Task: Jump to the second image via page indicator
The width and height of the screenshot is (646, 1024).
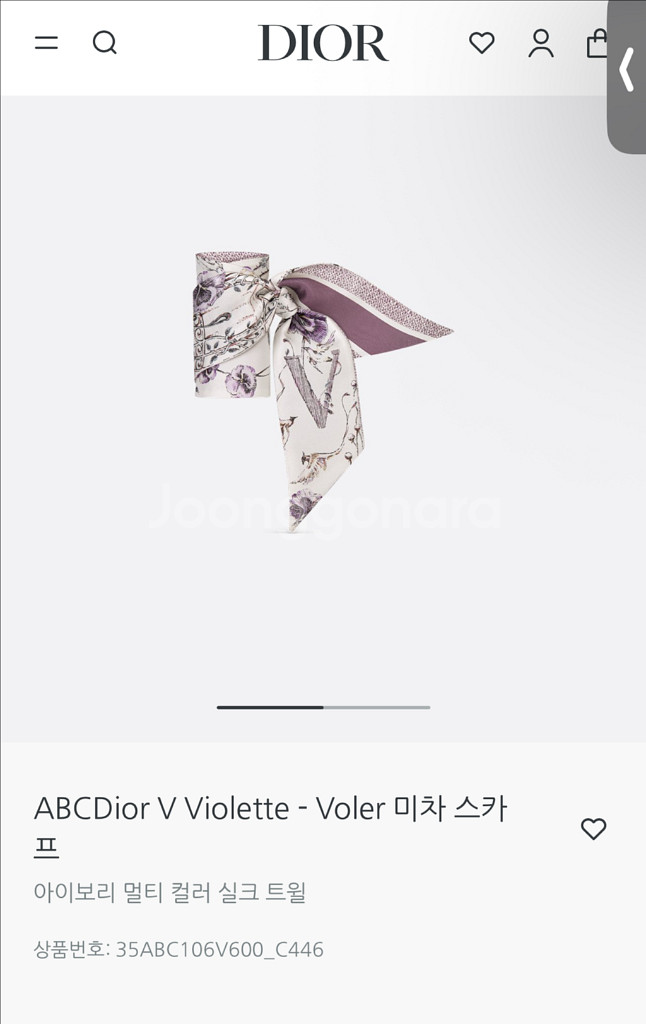Action: [377, 707]
